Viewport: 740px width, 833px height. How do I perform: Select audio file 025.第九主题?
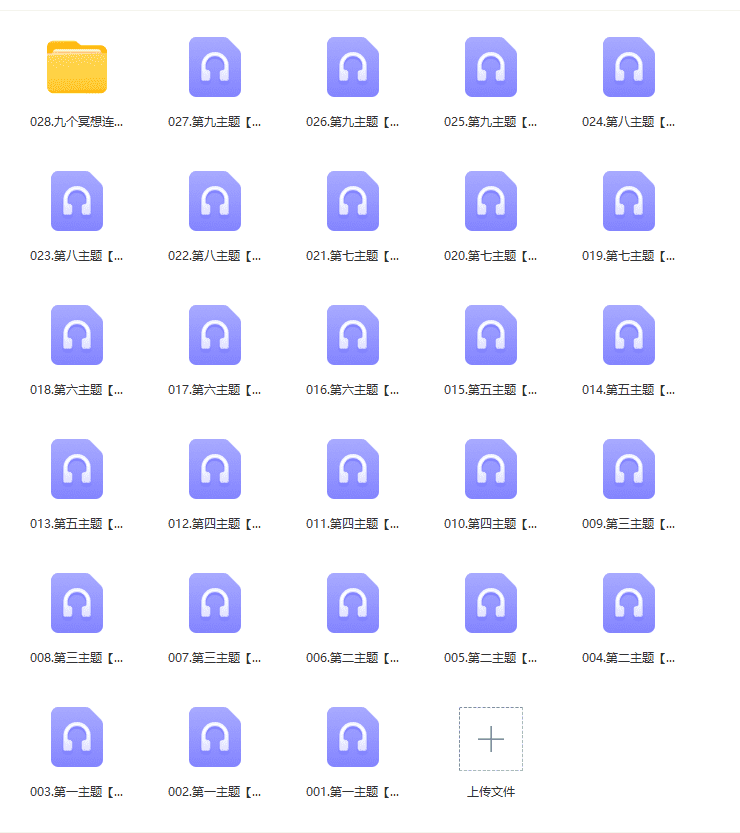491,67
